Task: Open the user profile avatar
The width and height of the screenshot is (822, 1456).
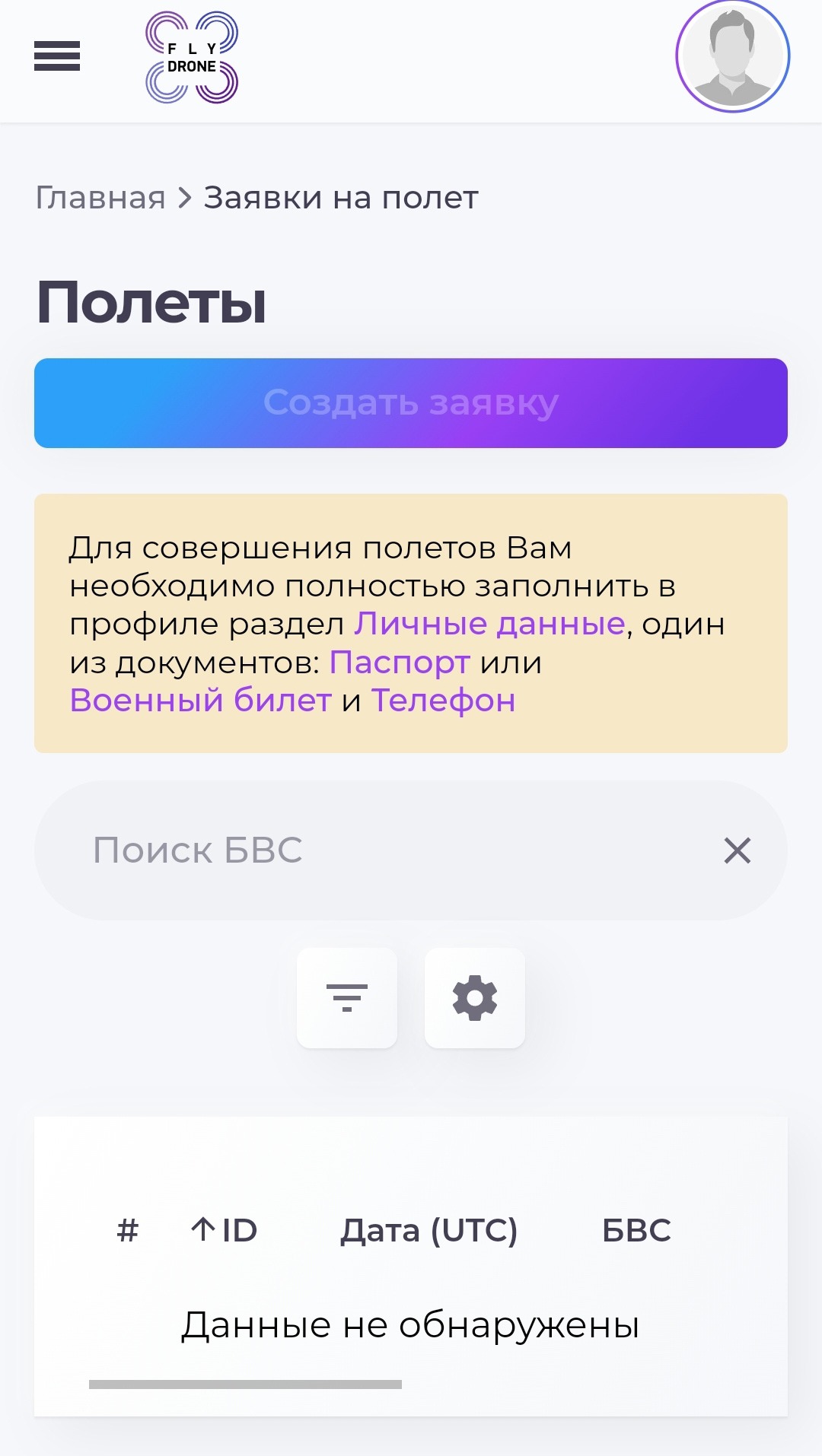Action: (732, 56)
